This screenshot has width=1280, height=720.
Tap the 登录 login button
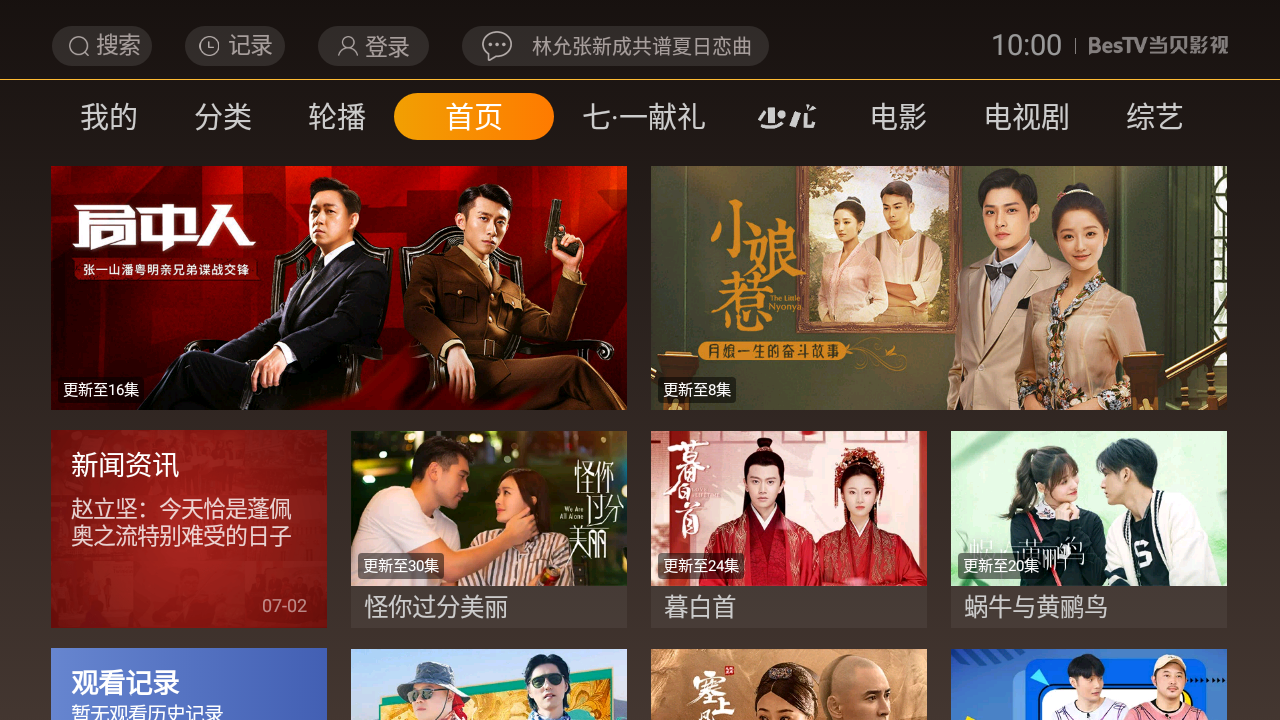[x=373, y=46]
